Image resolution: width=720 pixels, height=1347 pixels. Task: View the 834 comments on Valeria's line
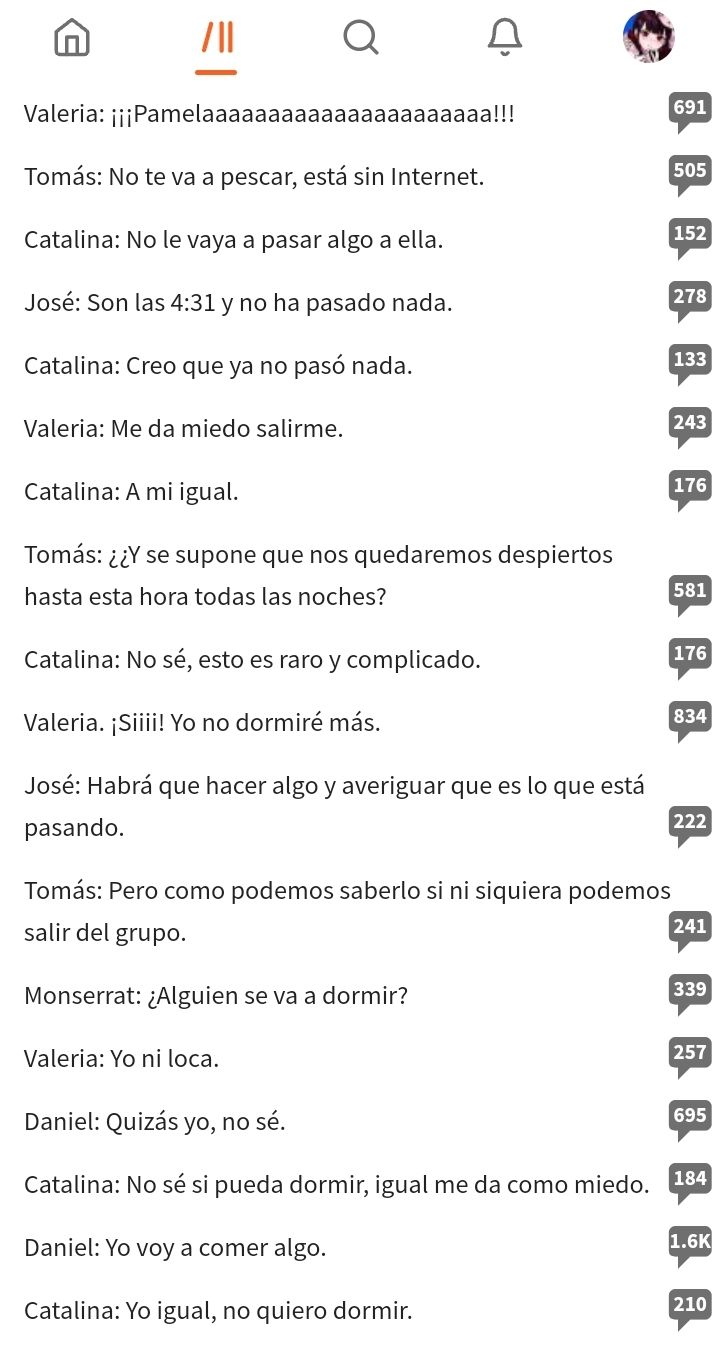690,722
